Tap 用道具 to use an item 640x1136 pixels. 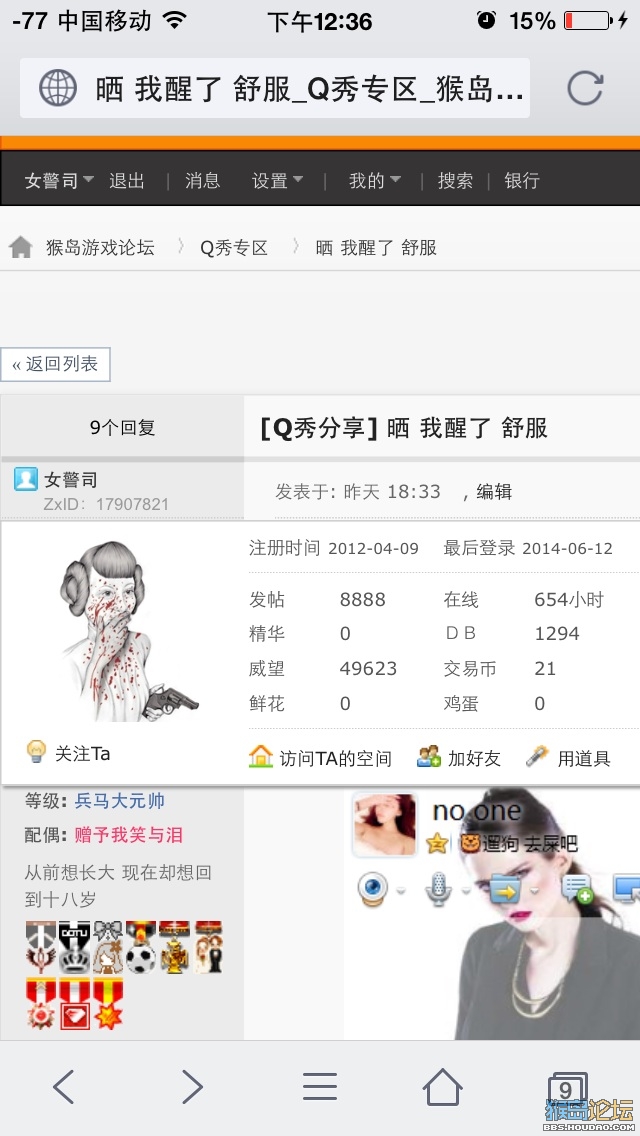coord(568,758)
